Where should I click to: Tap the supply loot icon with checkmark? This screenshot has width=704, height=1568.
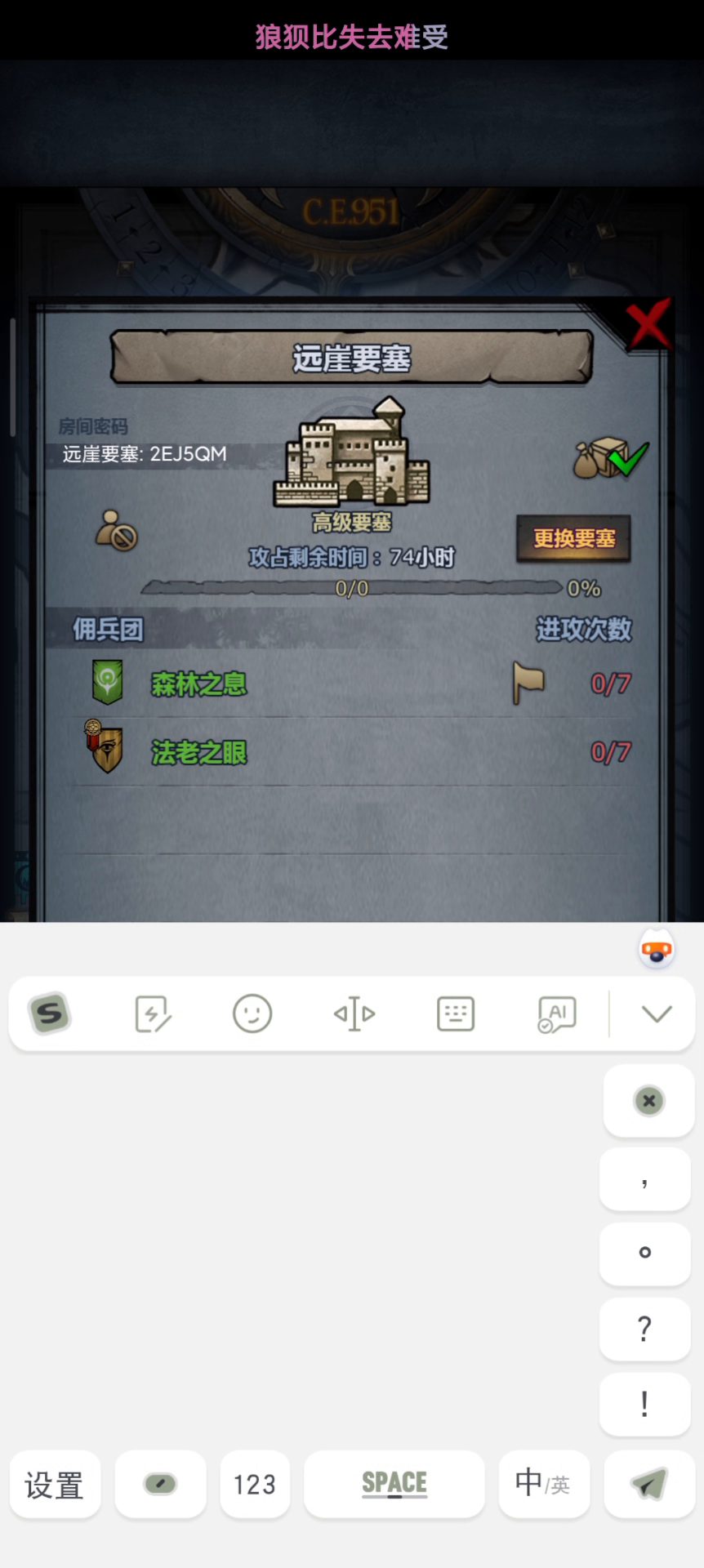click(610, 458)
